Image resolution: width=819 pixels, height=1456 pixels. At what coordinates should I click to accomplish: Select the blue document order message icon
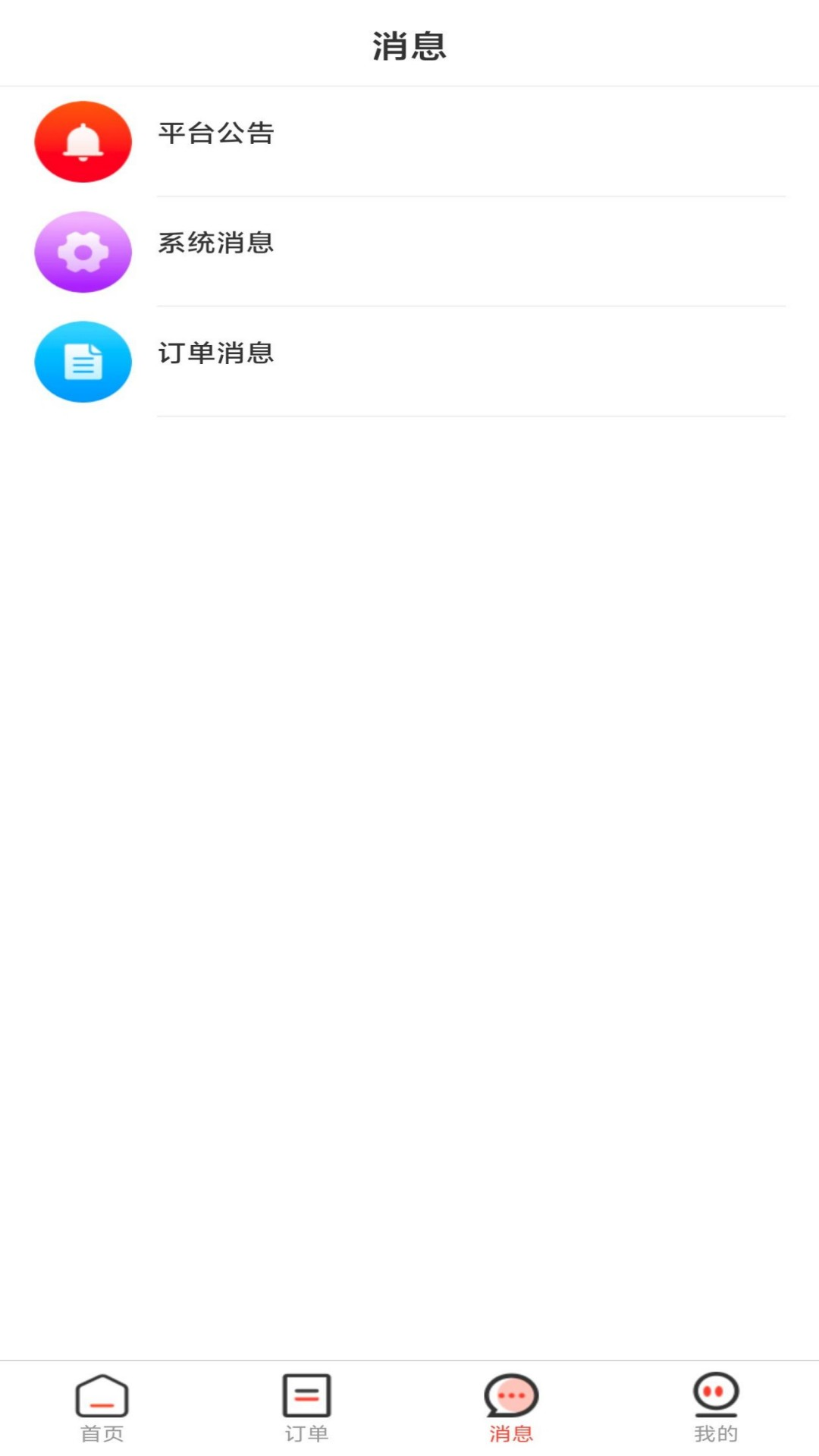point(83,361)
